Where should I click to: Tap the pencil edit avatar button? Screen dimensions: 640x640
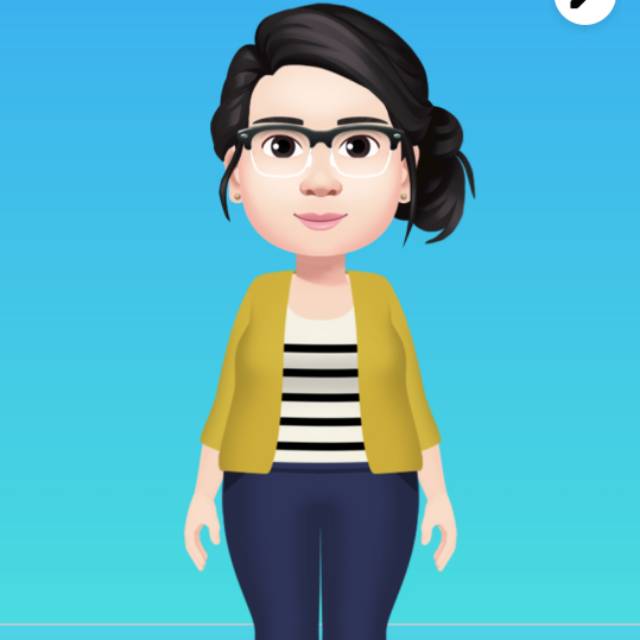(585, 5)
